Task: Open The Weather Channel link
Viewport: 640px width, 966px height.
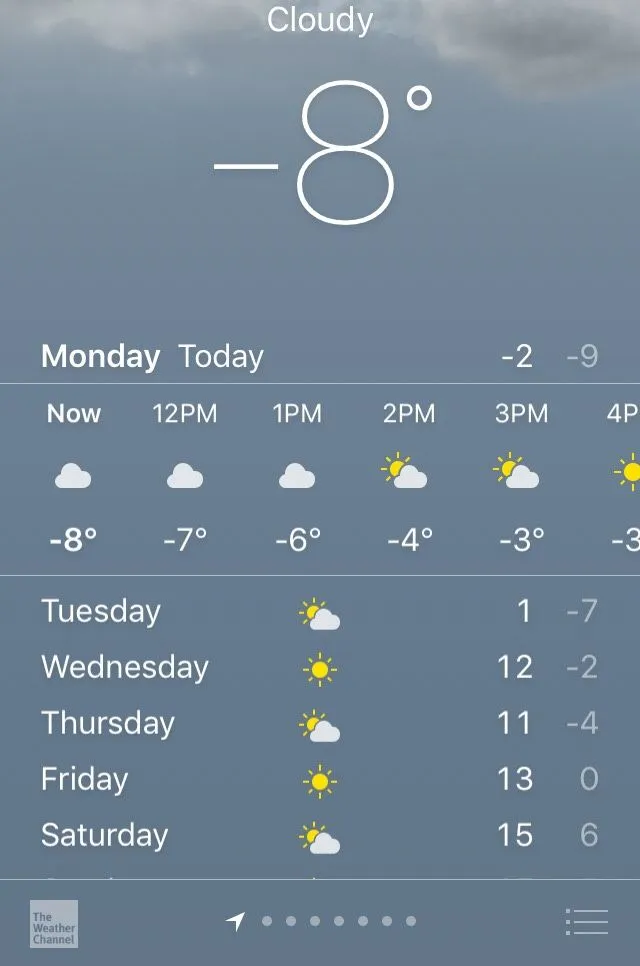Action: pyautogui.click(x=53, y=923)
